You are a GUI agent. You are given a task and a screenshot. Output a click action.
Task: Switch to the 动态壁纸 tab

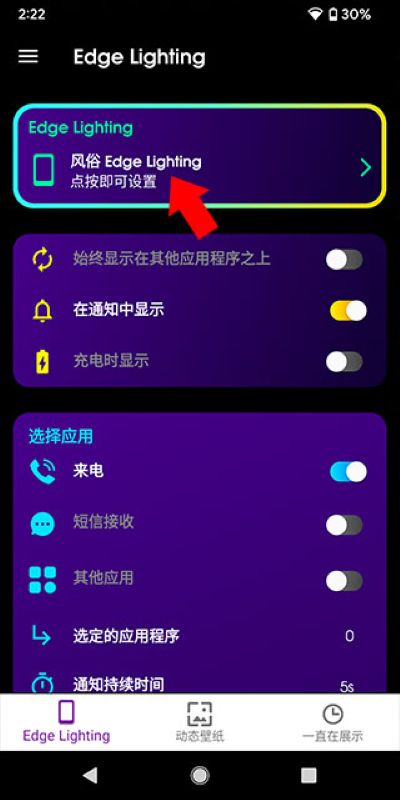[199, 721]
